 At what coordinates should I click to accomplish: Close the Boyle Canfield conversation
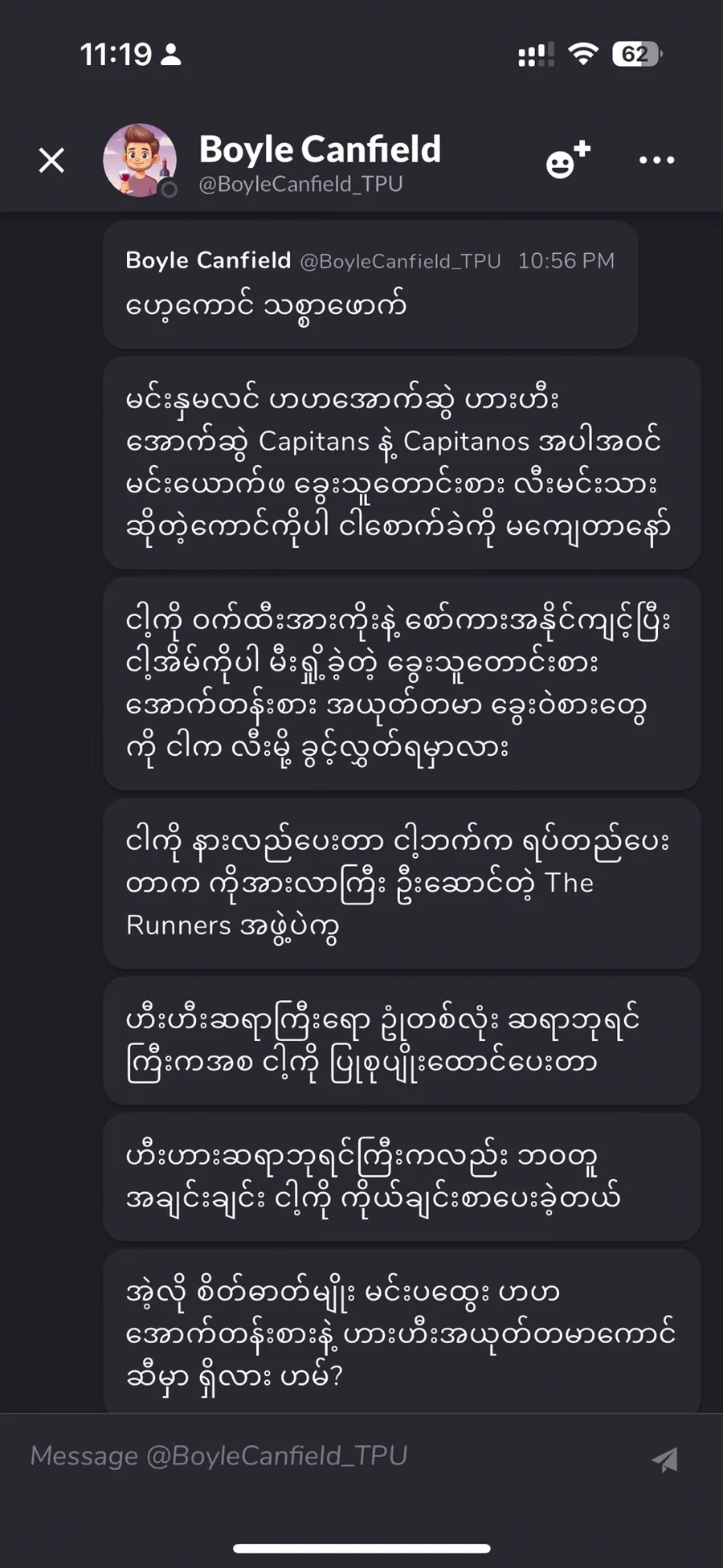pos(52,161)
